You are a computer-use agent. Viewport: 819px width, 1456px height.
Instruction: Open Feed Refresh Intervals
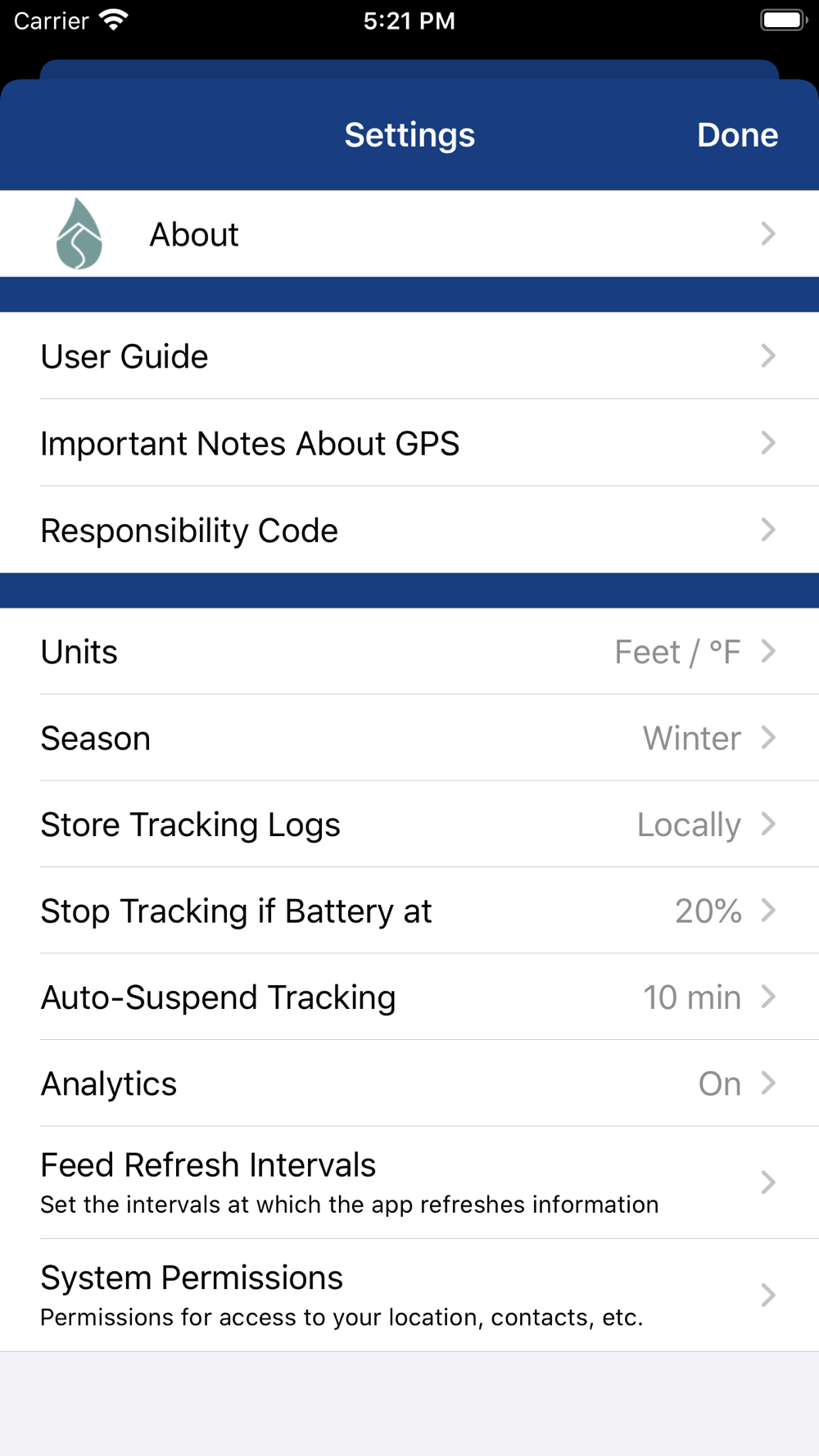coord(409,1182)
